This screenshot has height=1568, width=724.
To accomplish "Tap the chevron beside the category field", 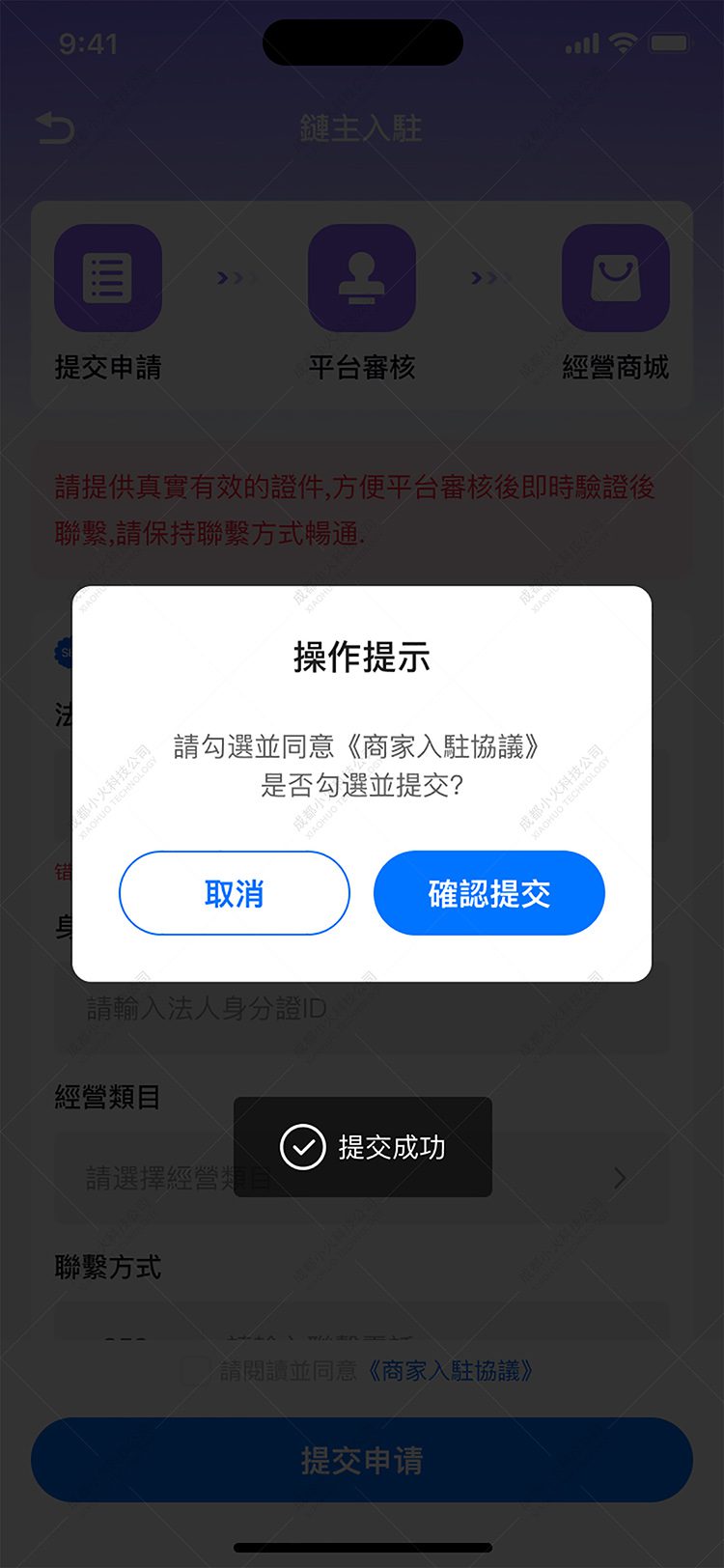I will 619,1178.
